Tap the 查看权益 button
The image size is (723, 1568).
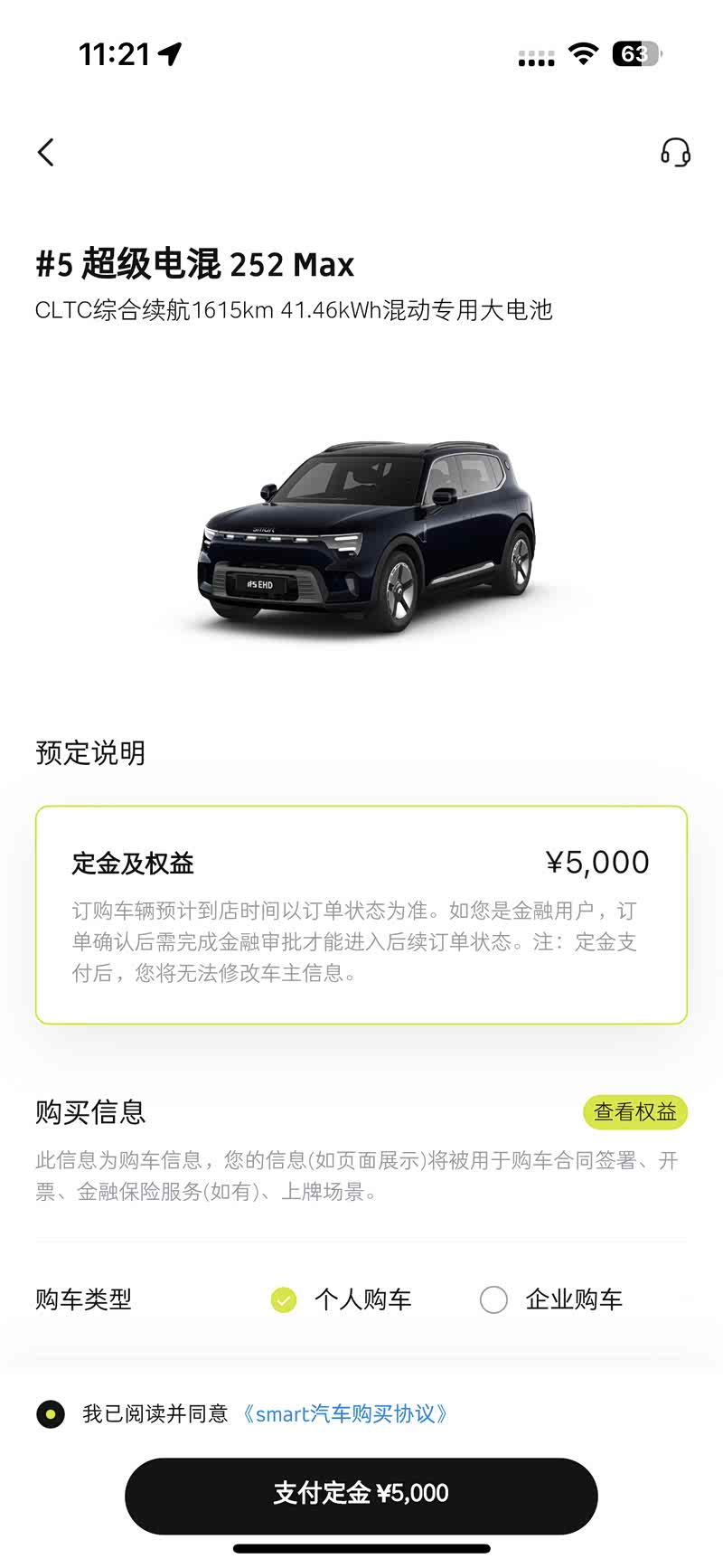[635, 1112]
